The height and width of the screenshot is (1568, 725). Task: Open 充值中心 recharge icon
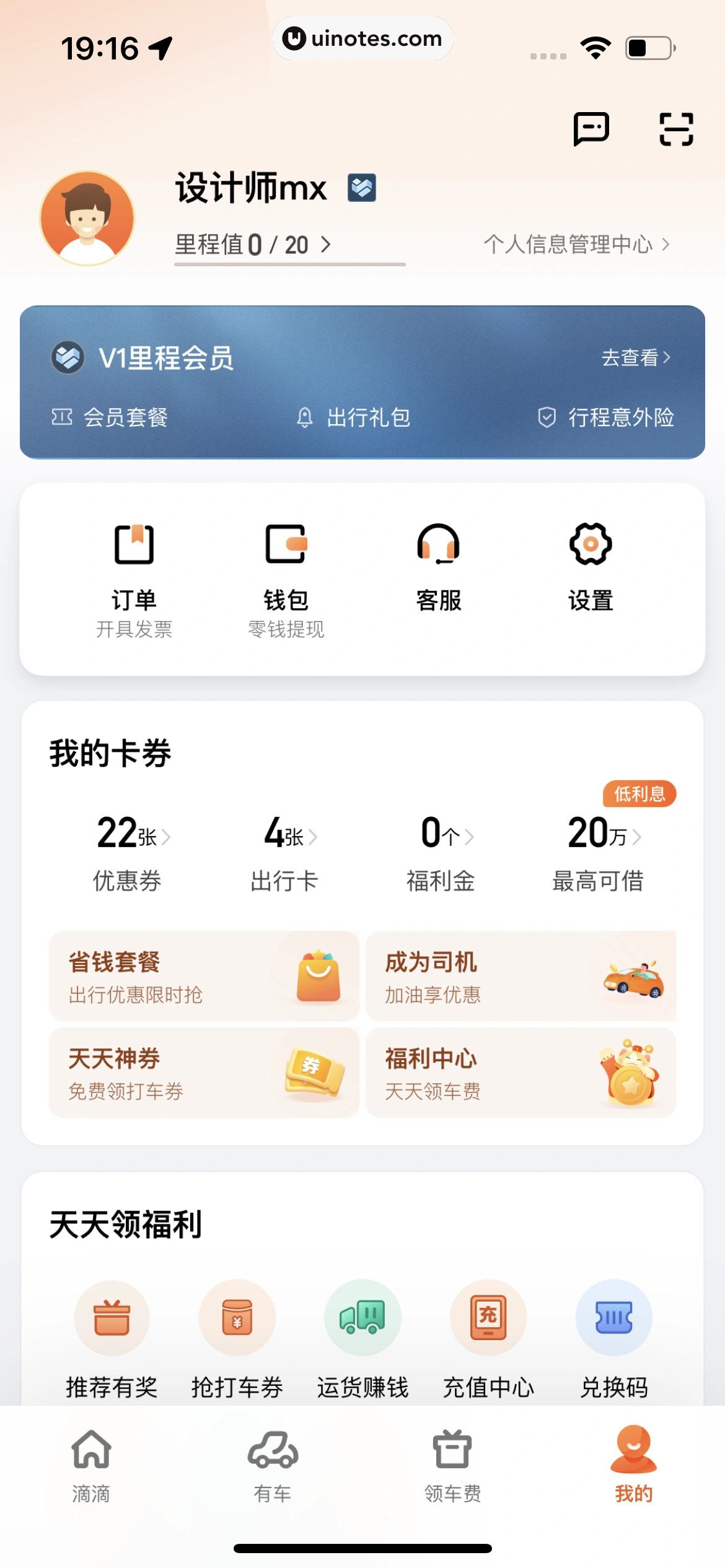488,1318
